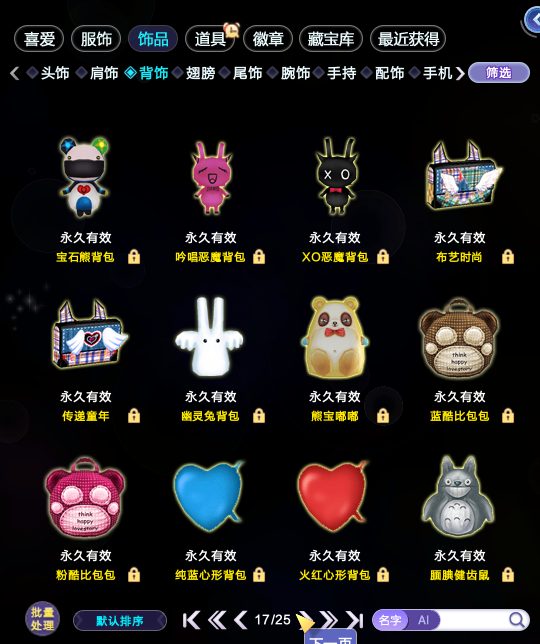Choose the 幽灵兔背包 item
The image size is (540, 644).
[x=209, y=336]
